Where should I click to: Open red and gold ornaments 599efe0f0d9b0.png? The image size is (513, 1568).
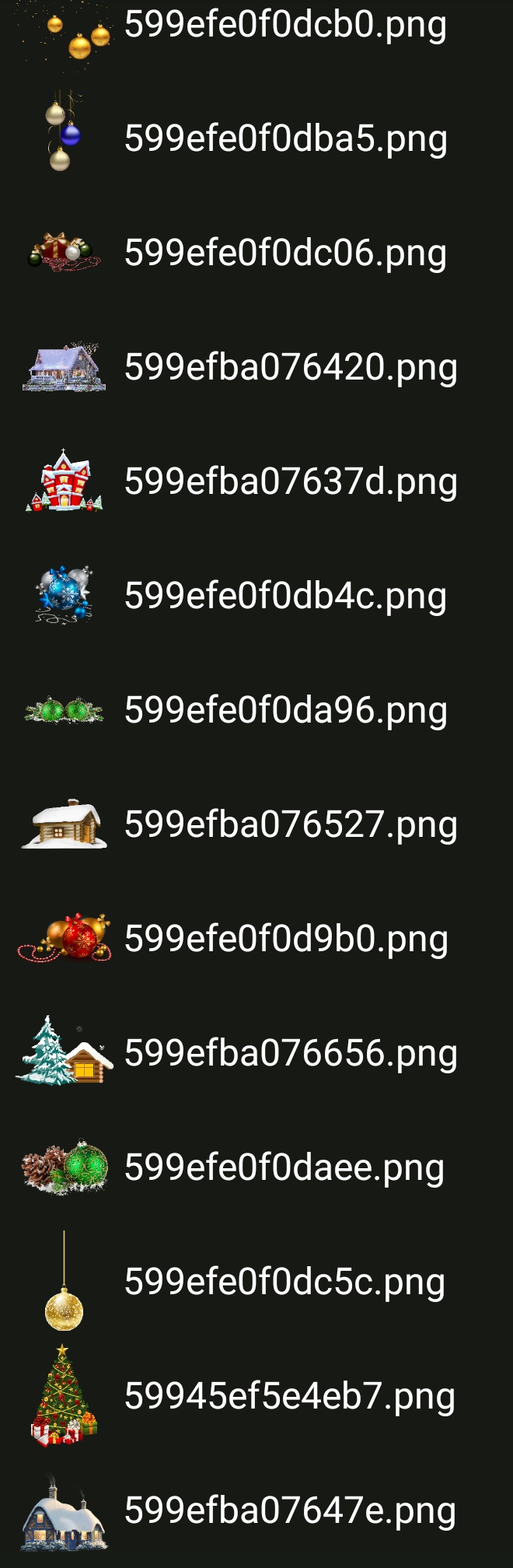[x=285, y=939]
